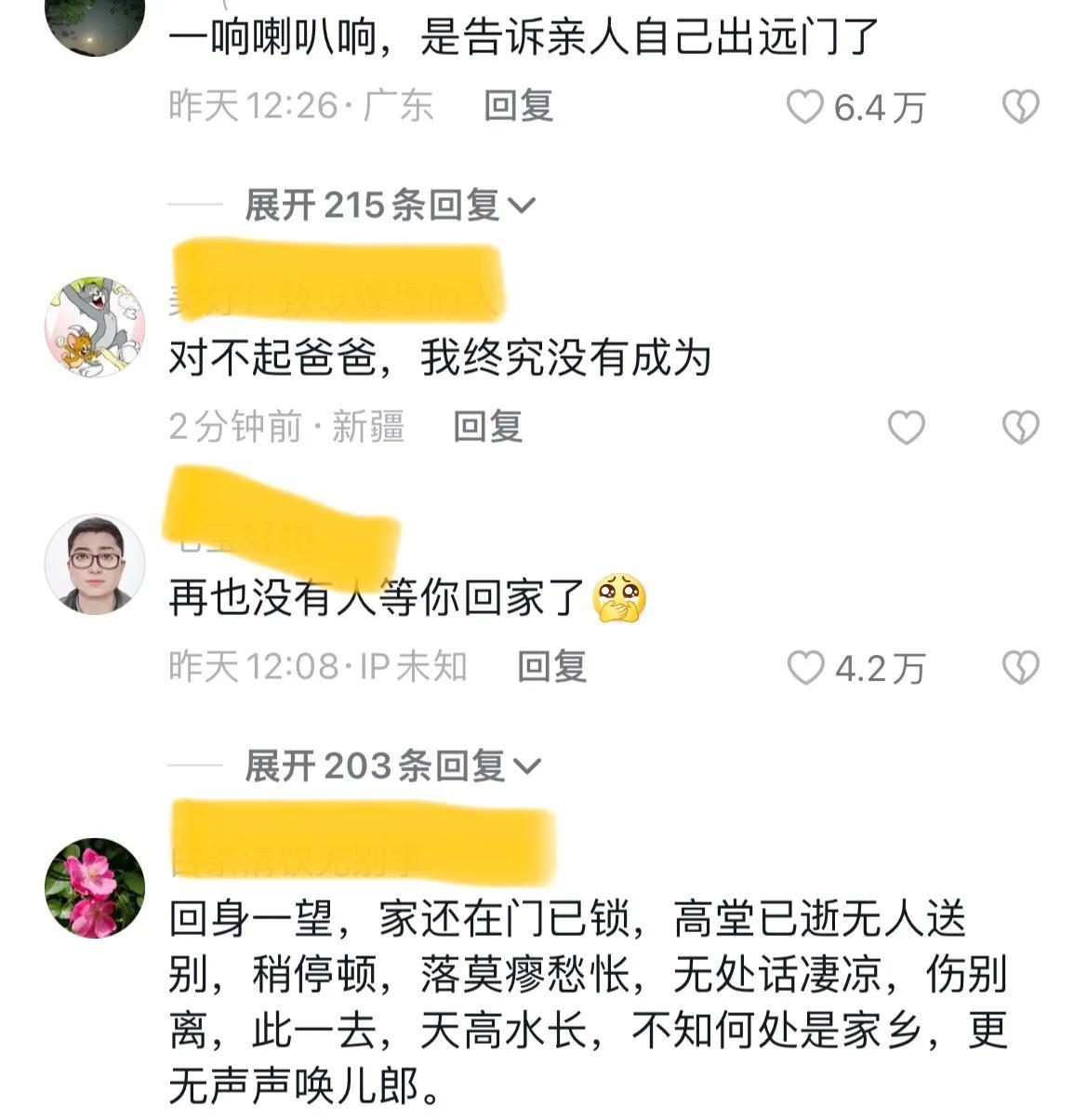The image size is (1087, 1120).
Task: Expand the 203 replies
Action: pos(391,767)
